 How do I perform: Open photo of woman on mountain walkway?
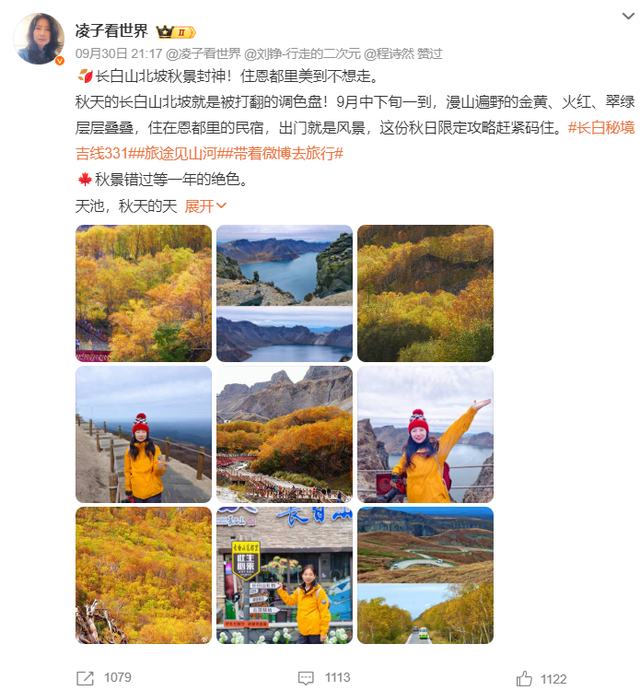coord(143,434)
